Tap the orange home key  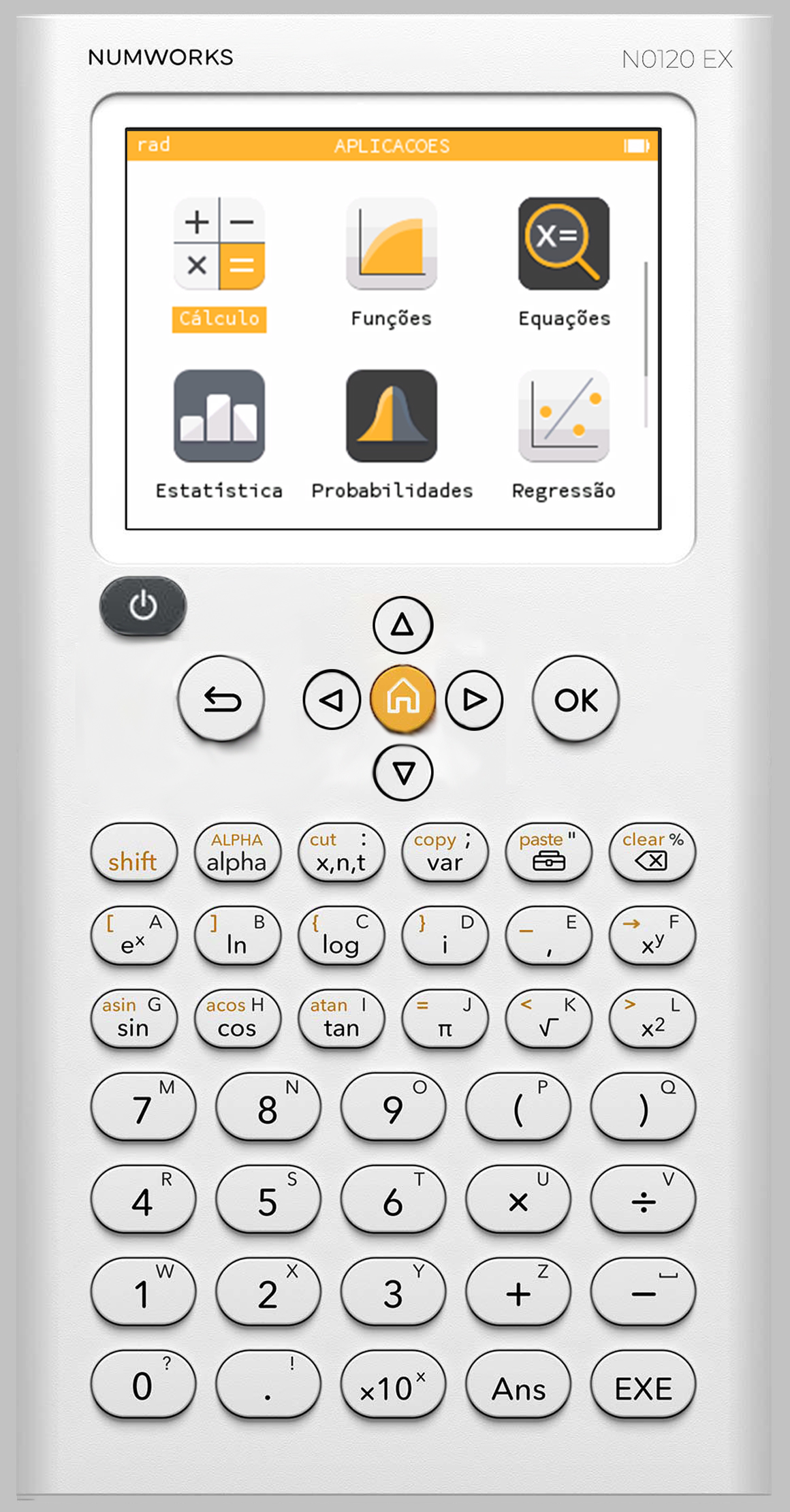click(x=402, y=699)
